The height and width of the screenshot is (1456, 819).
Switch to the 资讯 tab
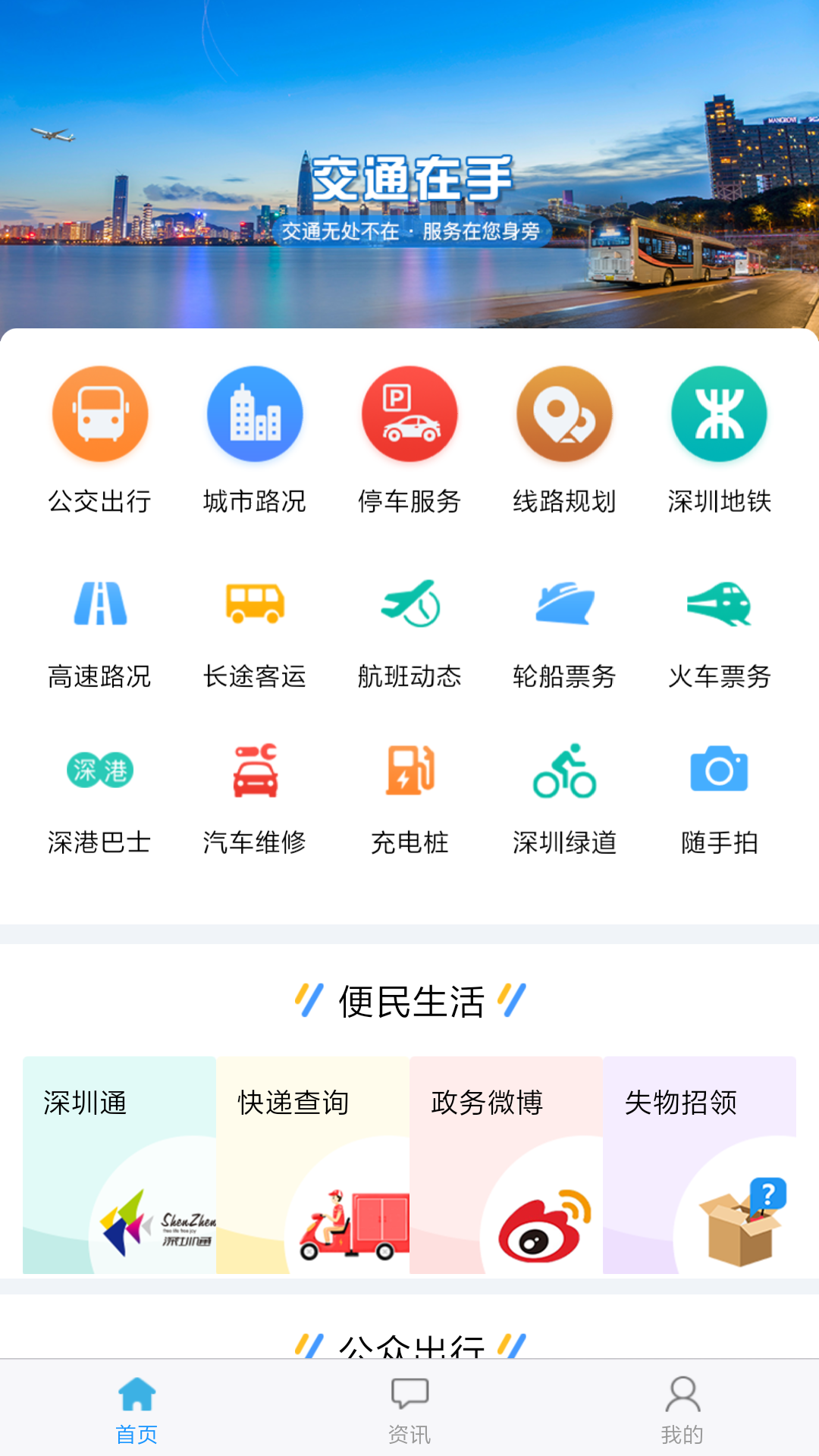pyautogui.click(x=409, y=1408)
